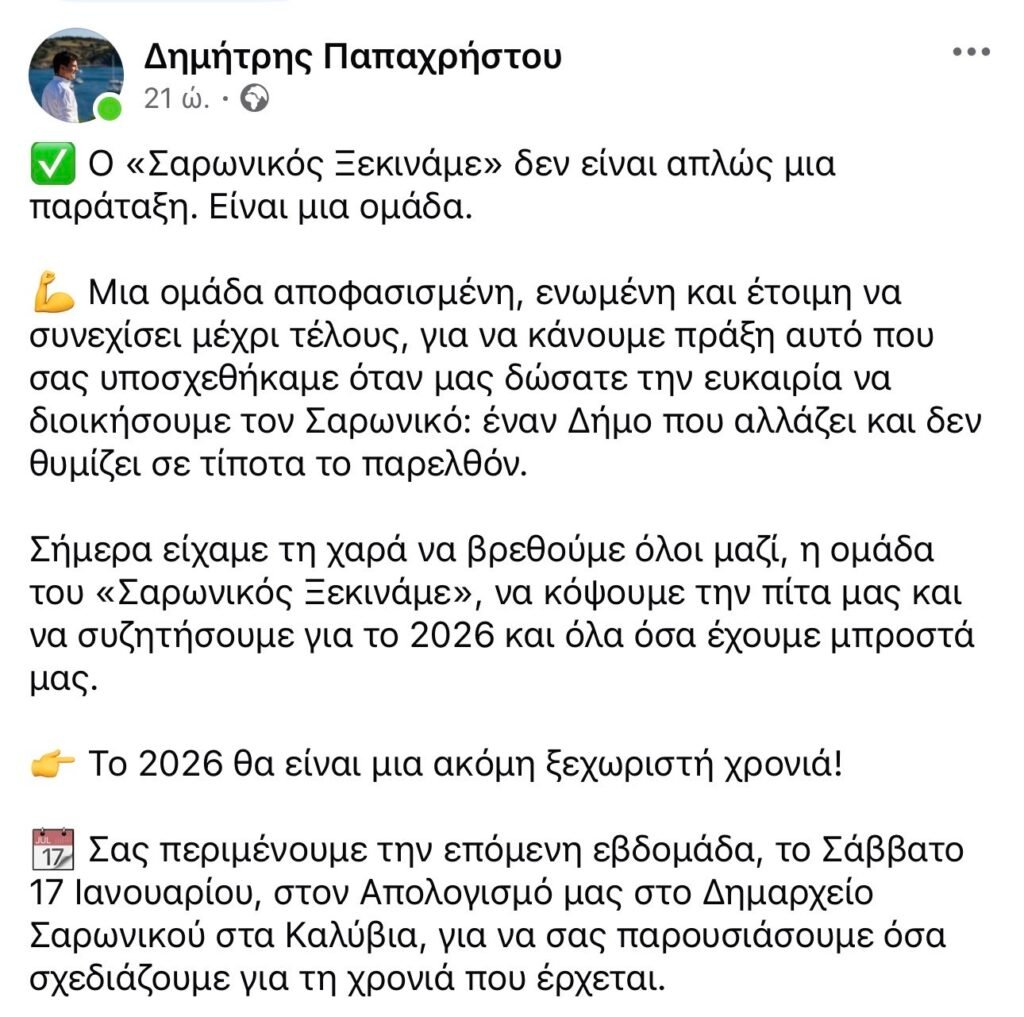Open Δημήτρης Παπαχρήστου's profile picture

pos(80,75)
